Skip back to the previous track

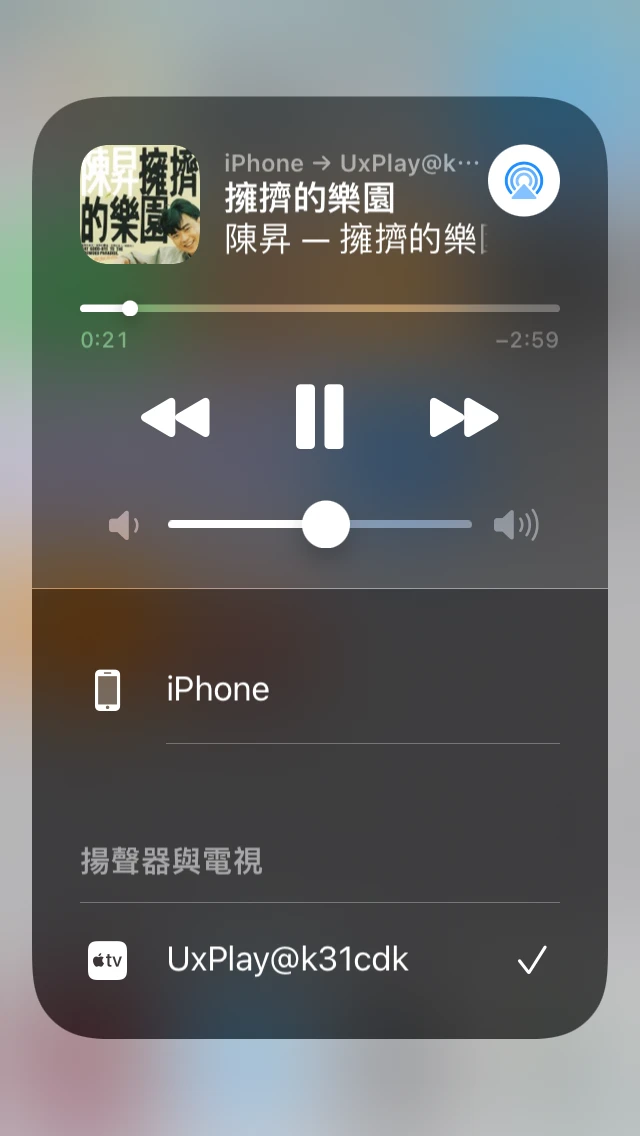176,417
